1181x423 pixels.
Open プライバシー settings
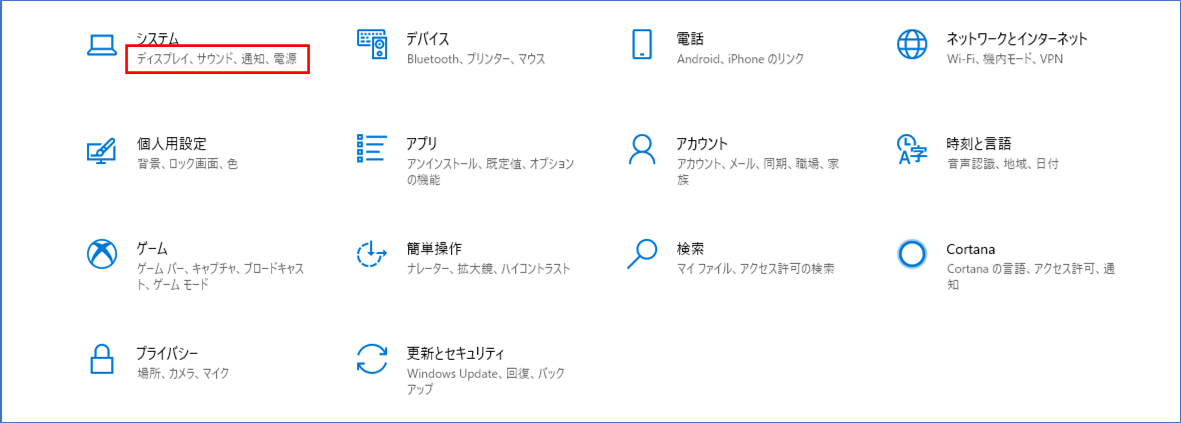coord(167,354)
